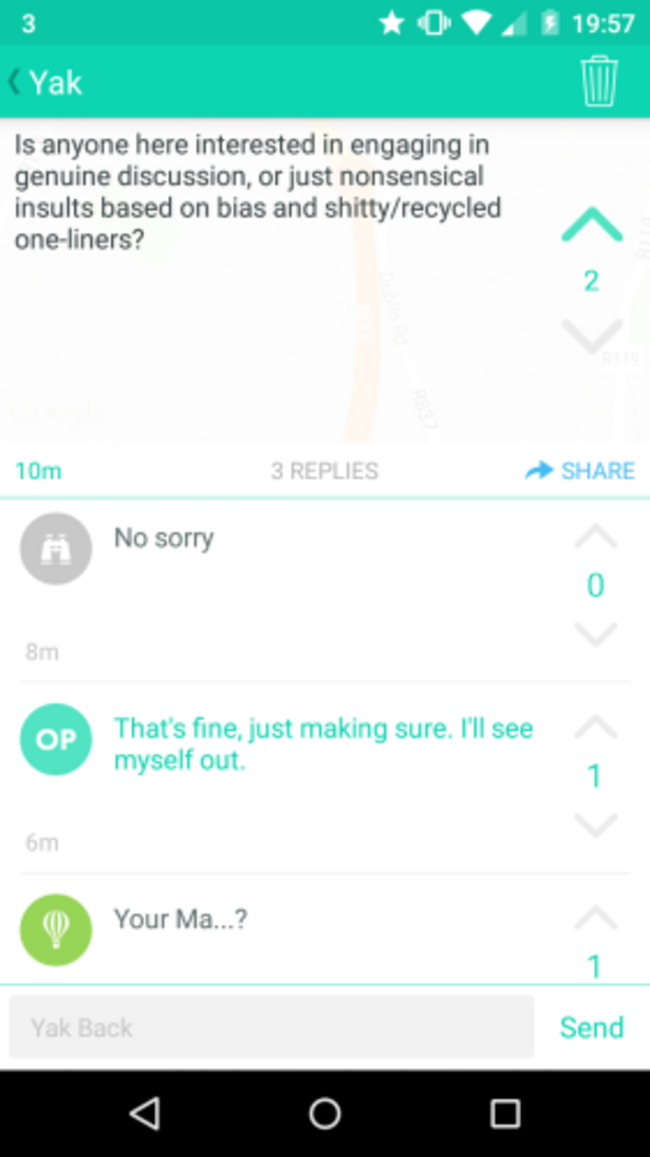Upvote the OP's "That's fine" reply
650x1157 pixels.
tap(596, 727)
